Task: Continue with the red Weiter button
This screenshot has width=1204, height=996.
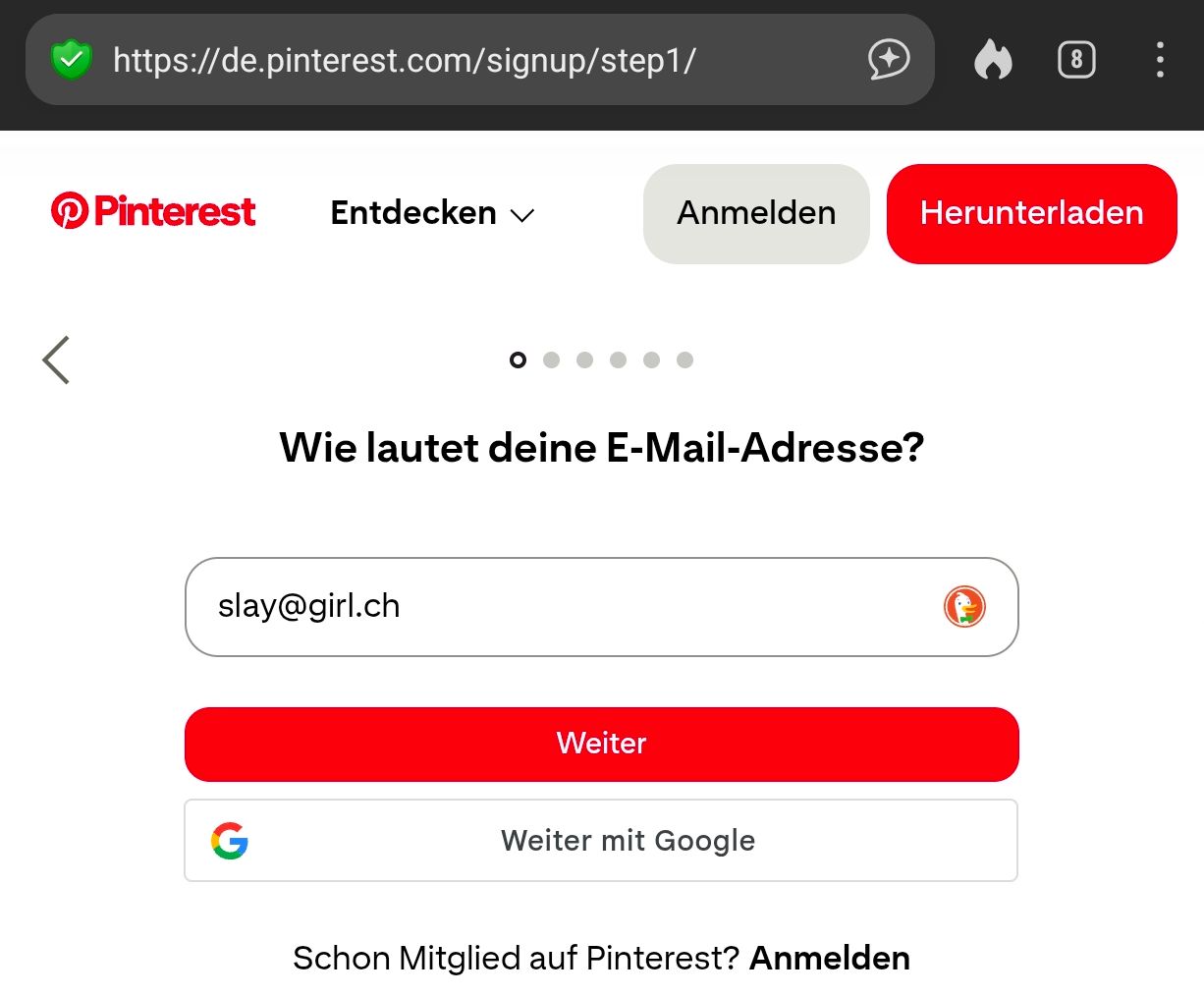Action: [x=601, y=744]
